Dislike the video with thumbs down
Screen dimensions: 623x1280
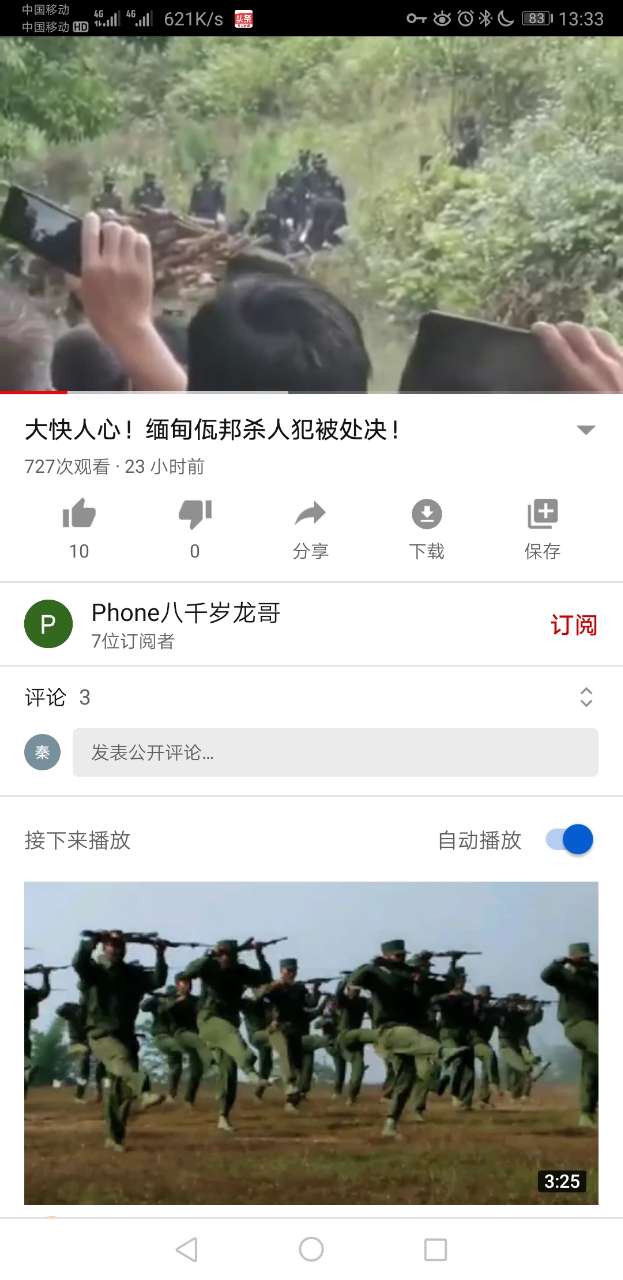[x=195, y=515]
